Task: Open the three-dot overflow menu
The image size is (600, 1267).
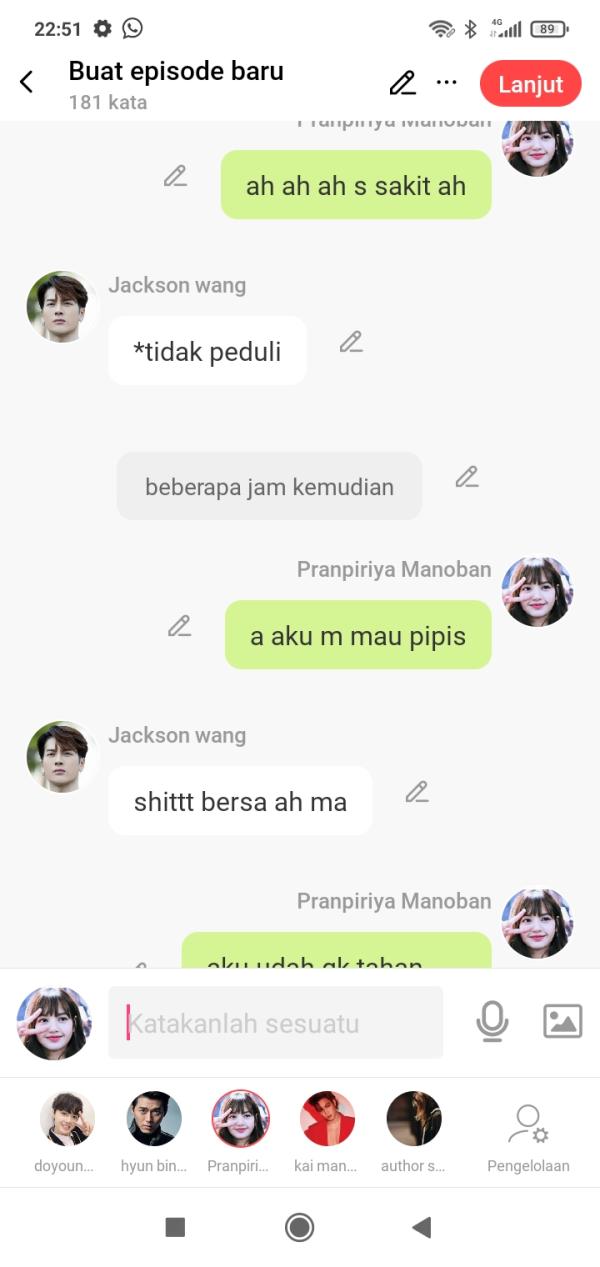Action: pos(447,83)
